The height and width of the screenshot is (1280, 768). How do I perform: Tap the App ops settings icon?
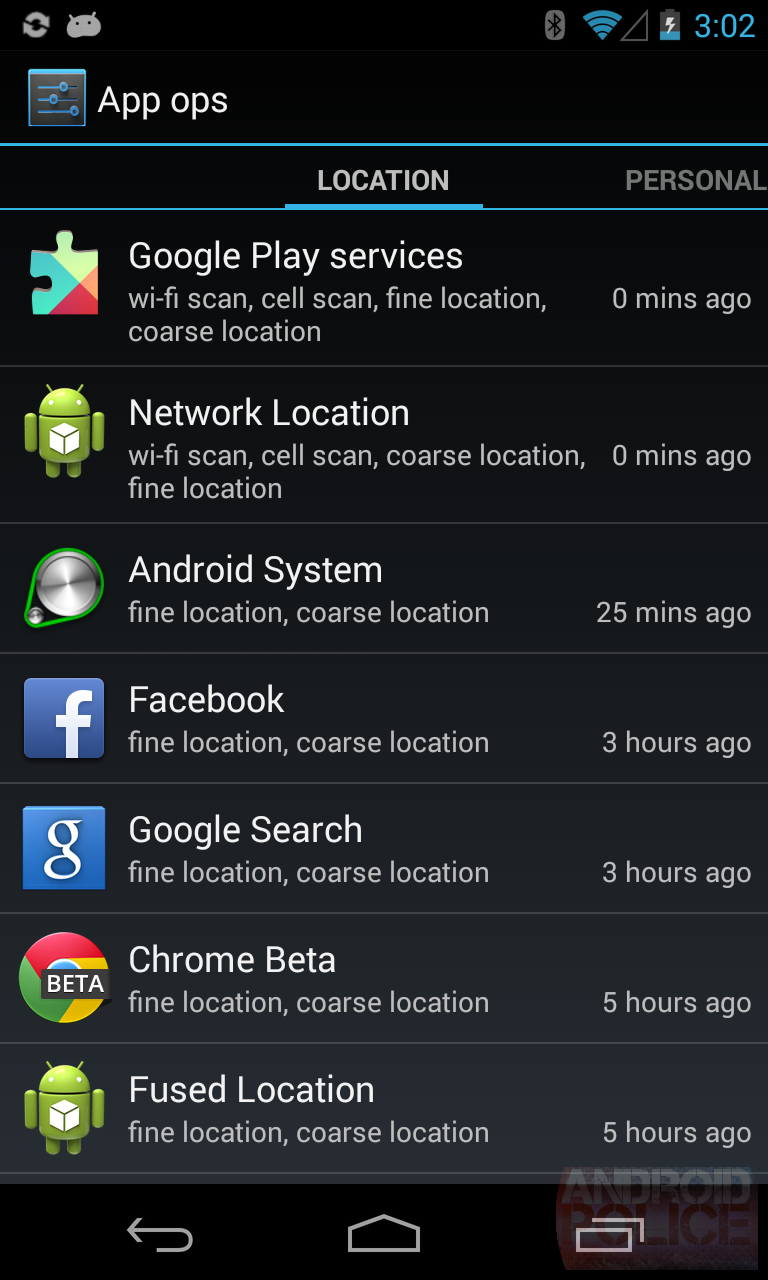click(x=56, y=98)
